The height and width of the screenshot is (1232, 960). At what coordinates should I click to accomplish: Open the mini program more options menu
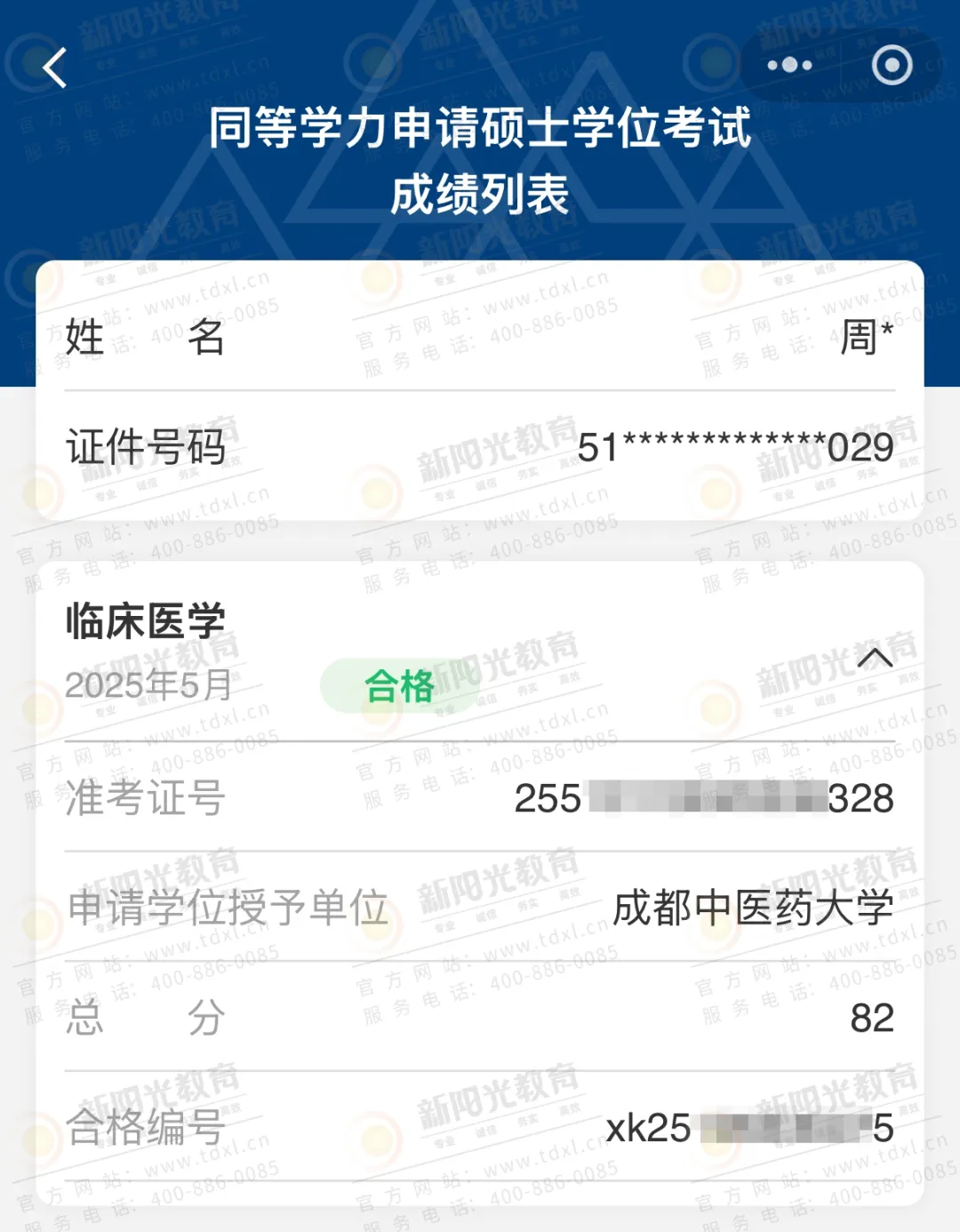coord(789,65)
